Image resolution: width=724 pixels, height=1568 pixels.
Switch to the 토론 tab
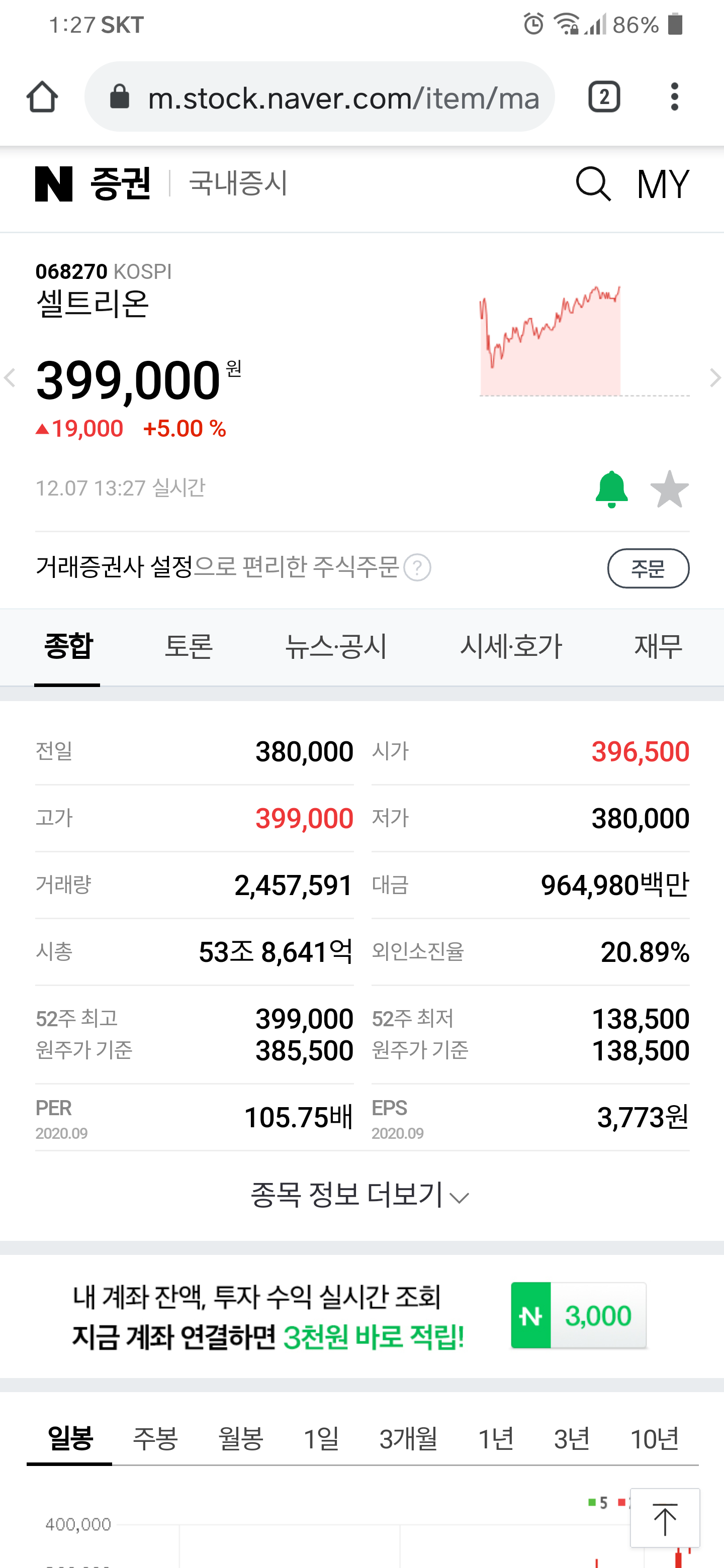click(x=189, y=646)
